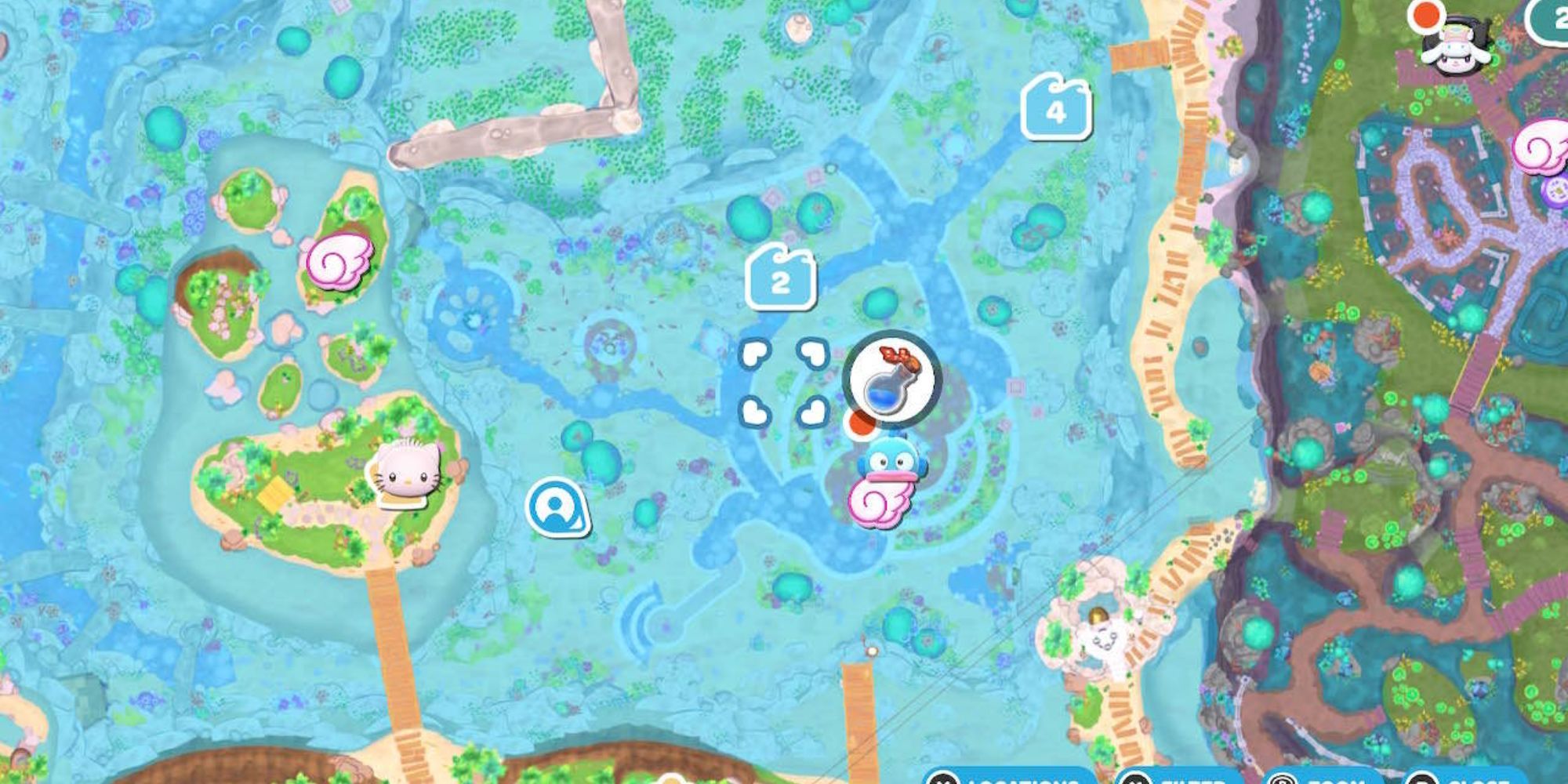Viewport: 1568px width, 784px height.
Task: Open the player location pin
Action: 556,507
